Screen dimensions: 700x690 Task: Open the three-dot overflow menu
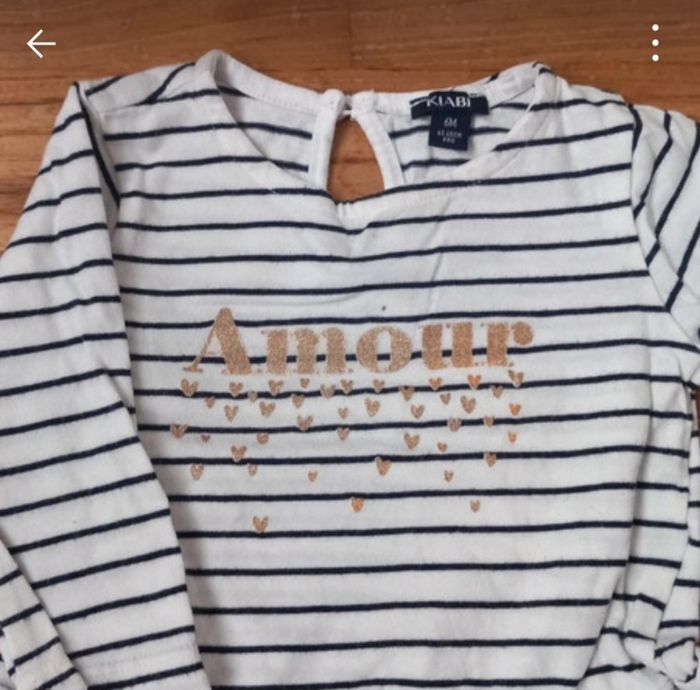click(655, 43)
